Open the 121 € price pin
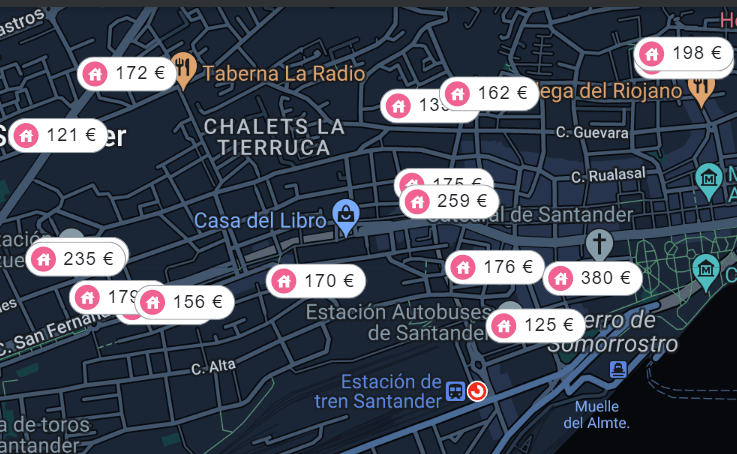 [x=58, y=136]
